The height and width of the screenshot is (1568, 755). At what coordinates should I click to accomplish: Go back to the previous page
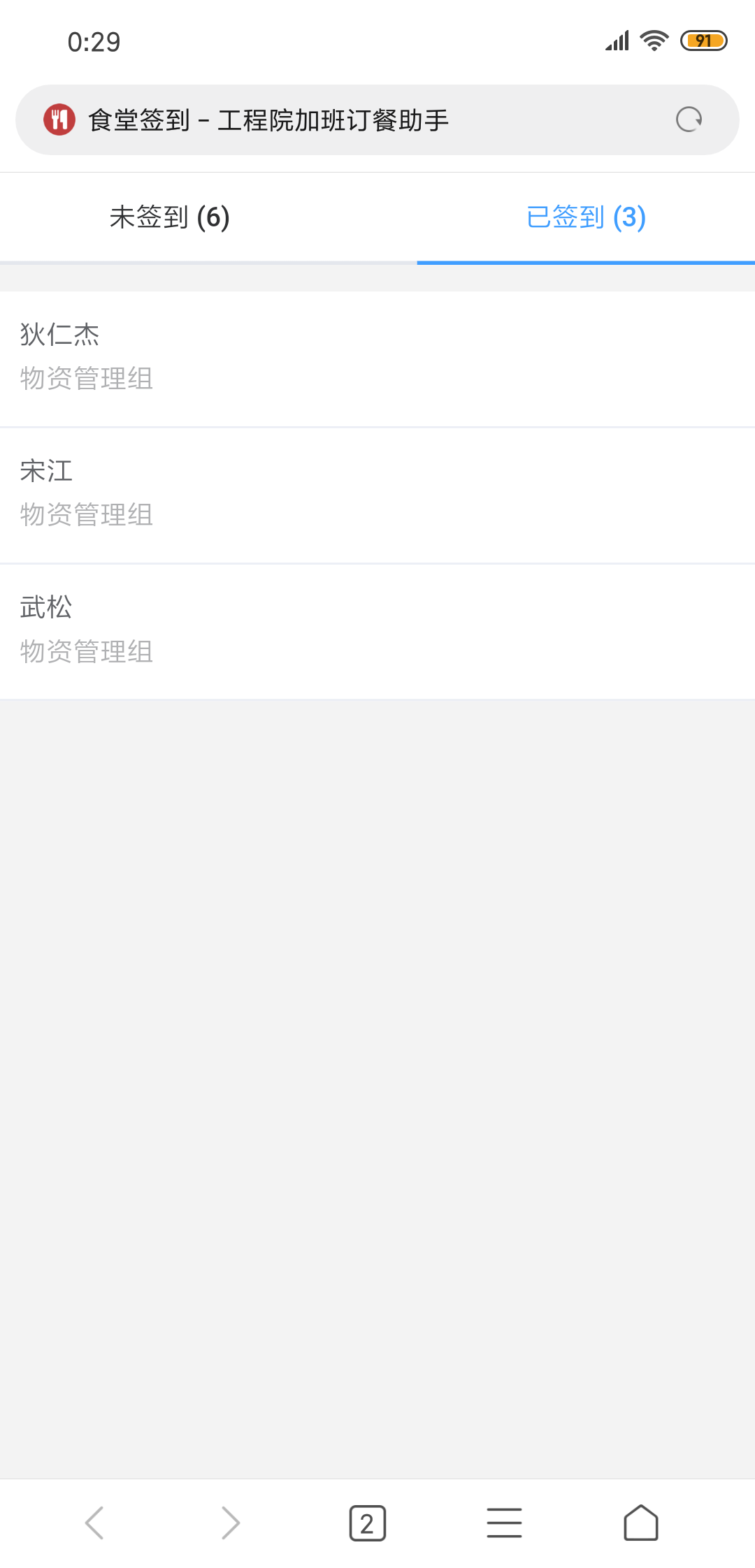94,1523
